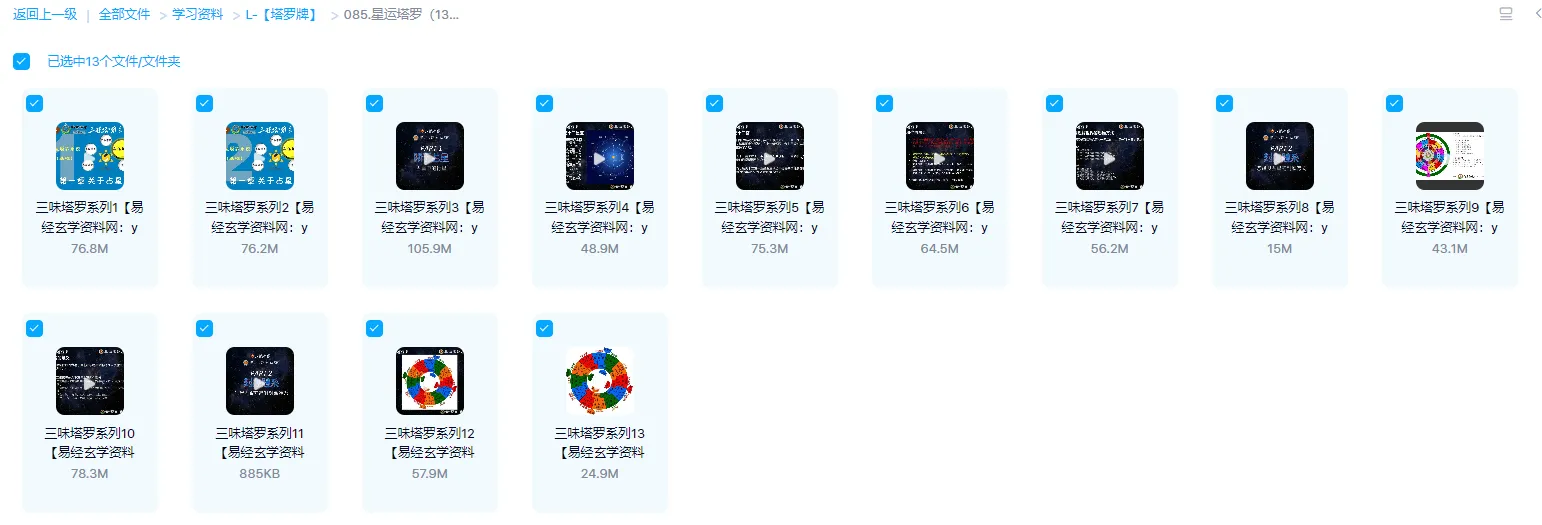Open the 全部文件 breadcrumb
This screenshot has width=1542, height=525.
(124, 15)
